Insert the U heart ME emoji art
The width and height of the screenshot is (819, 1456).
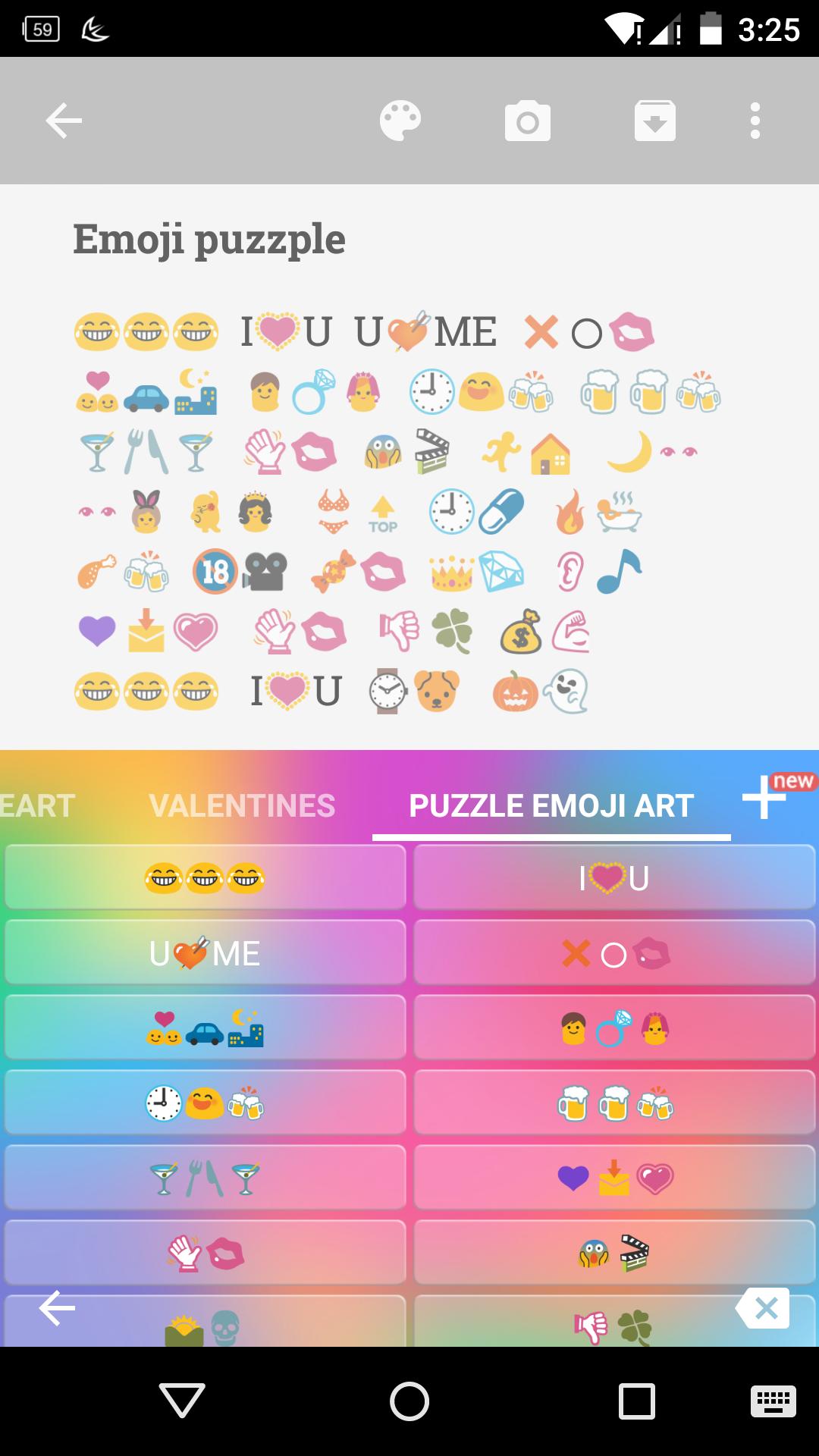click(x=205, y=952)
